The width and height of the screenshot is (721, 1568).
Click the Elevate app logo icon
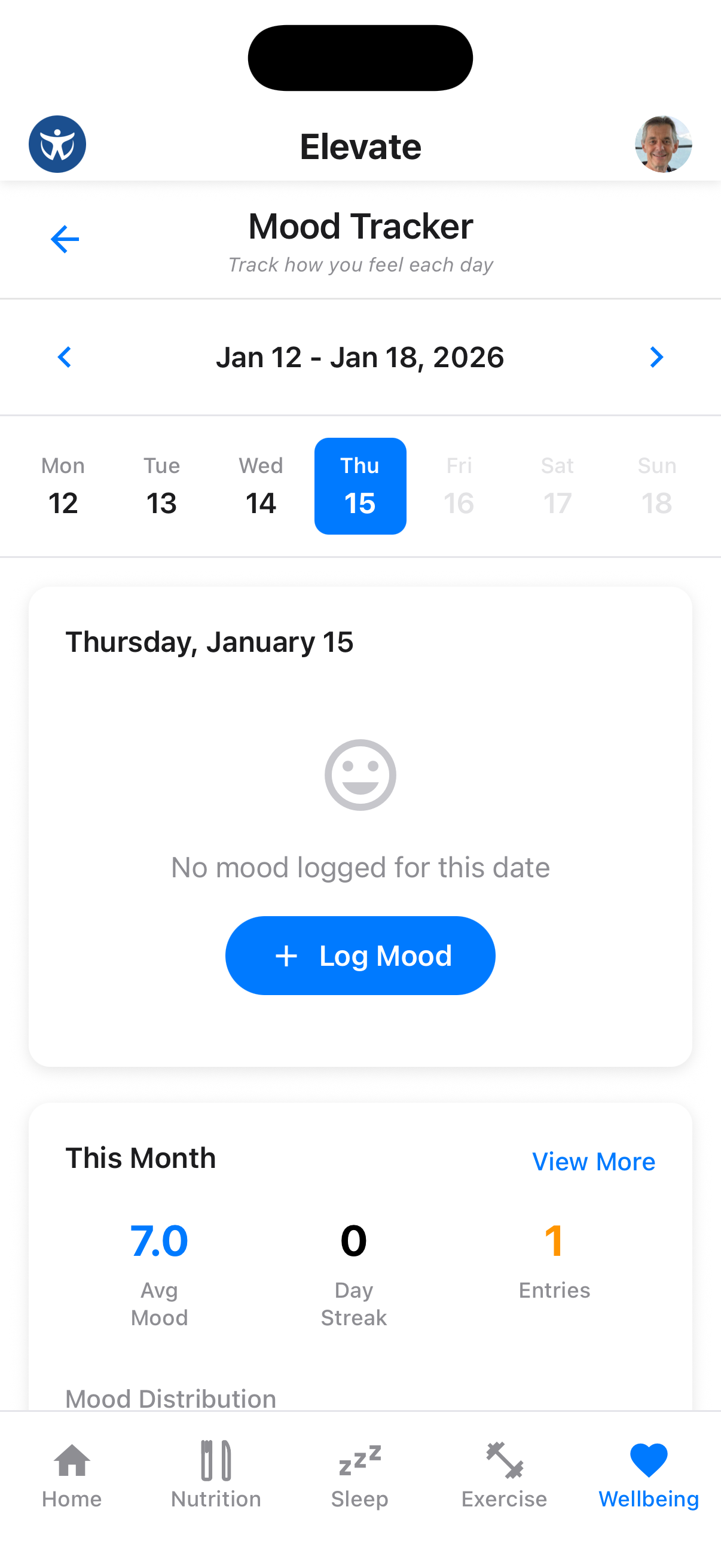tap(57, 144)
